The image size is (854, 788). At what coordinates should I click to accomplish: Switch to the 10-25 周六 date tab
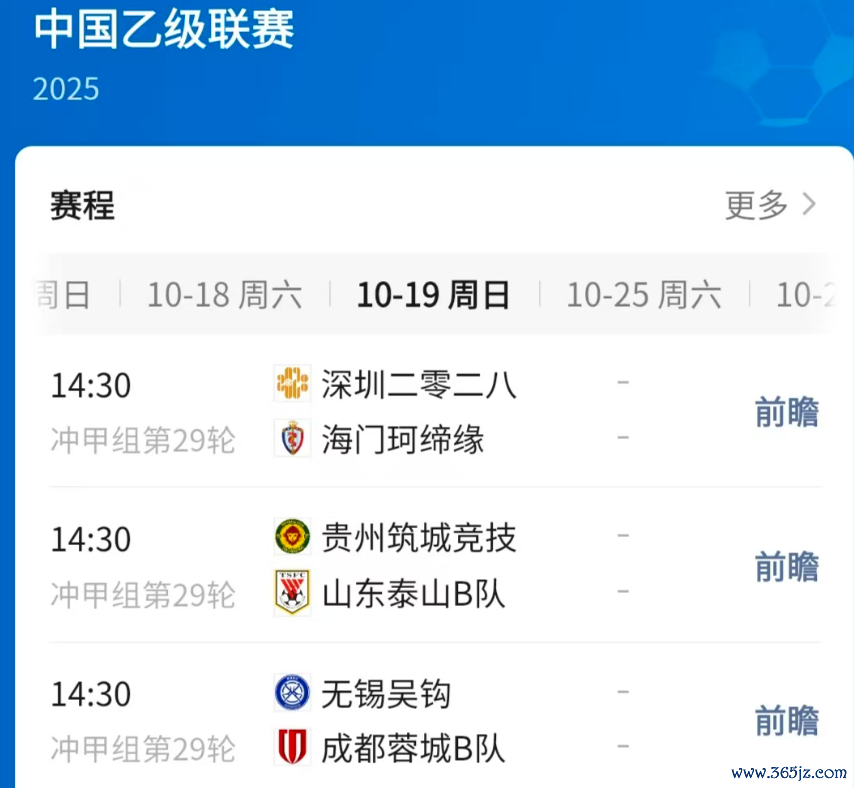click(643, 295)
